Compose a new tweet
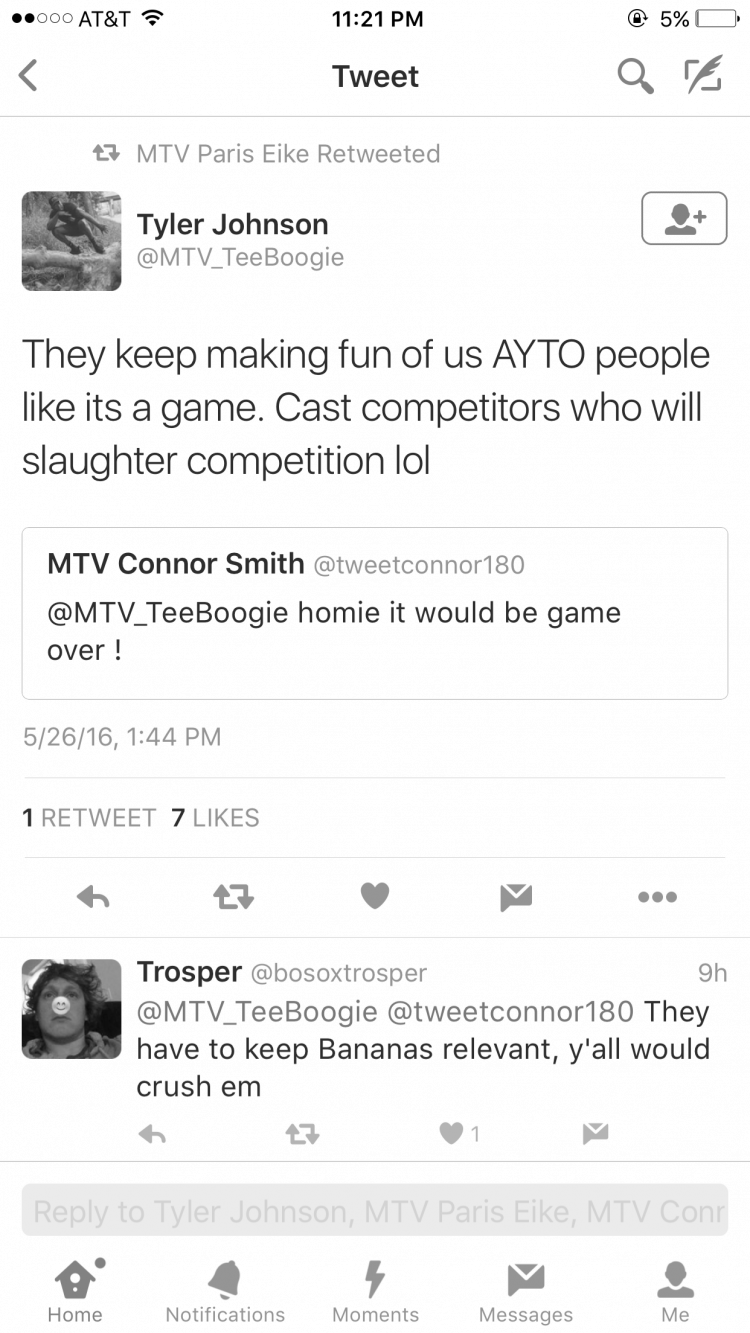The height and width of the screenshot is (1333, 750). click(703, 76)
